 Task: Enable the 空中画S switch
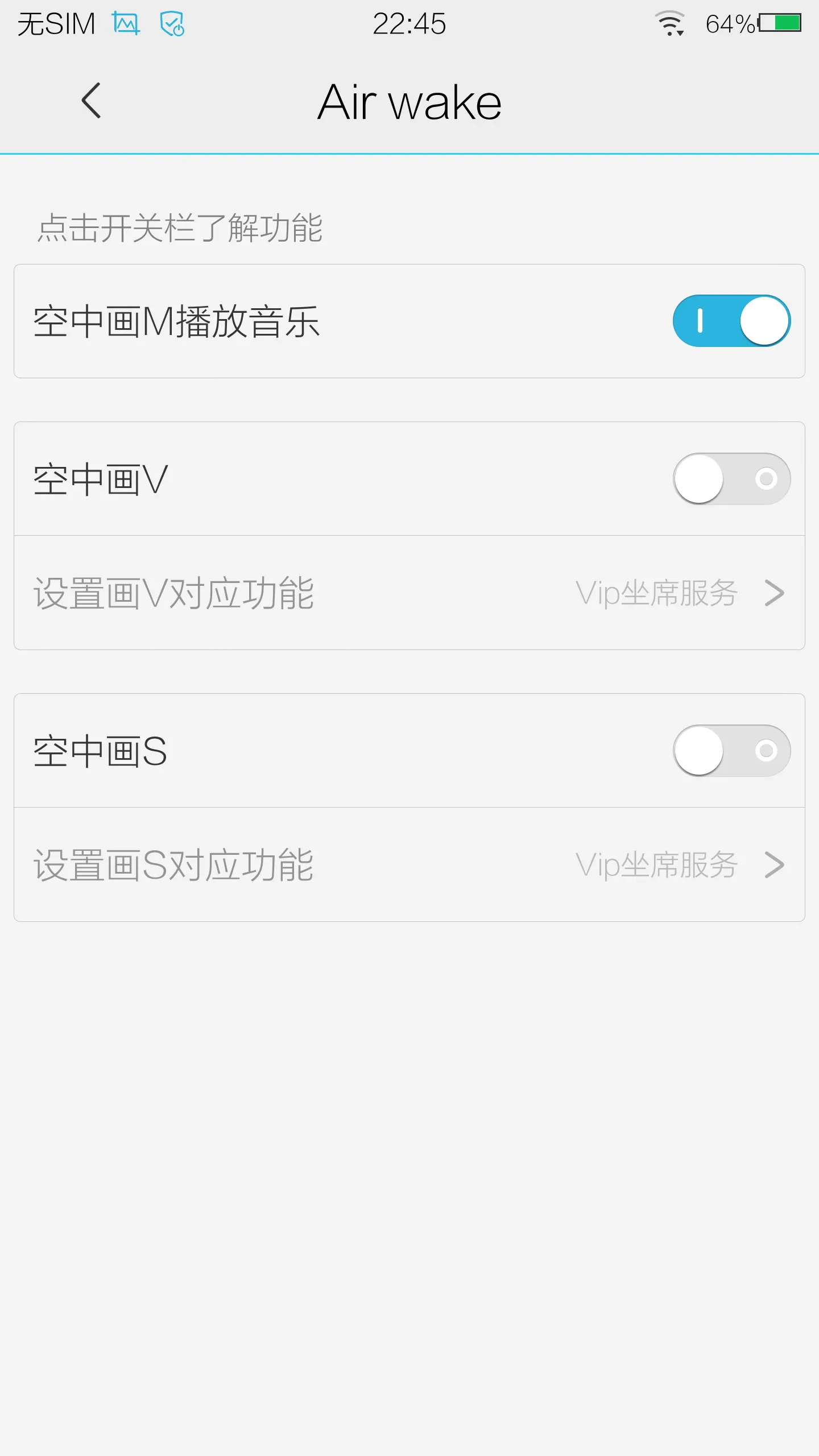731,751
